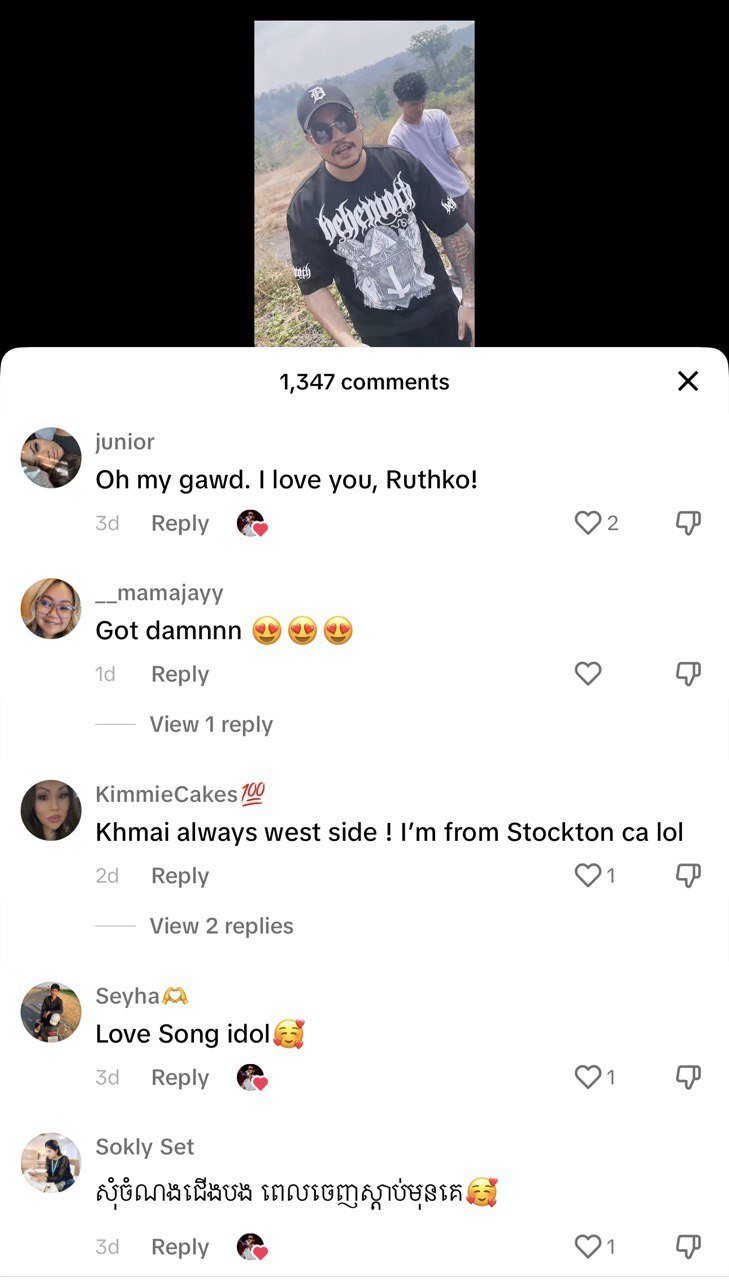Dislike KimmieCakes' comment

688,876
